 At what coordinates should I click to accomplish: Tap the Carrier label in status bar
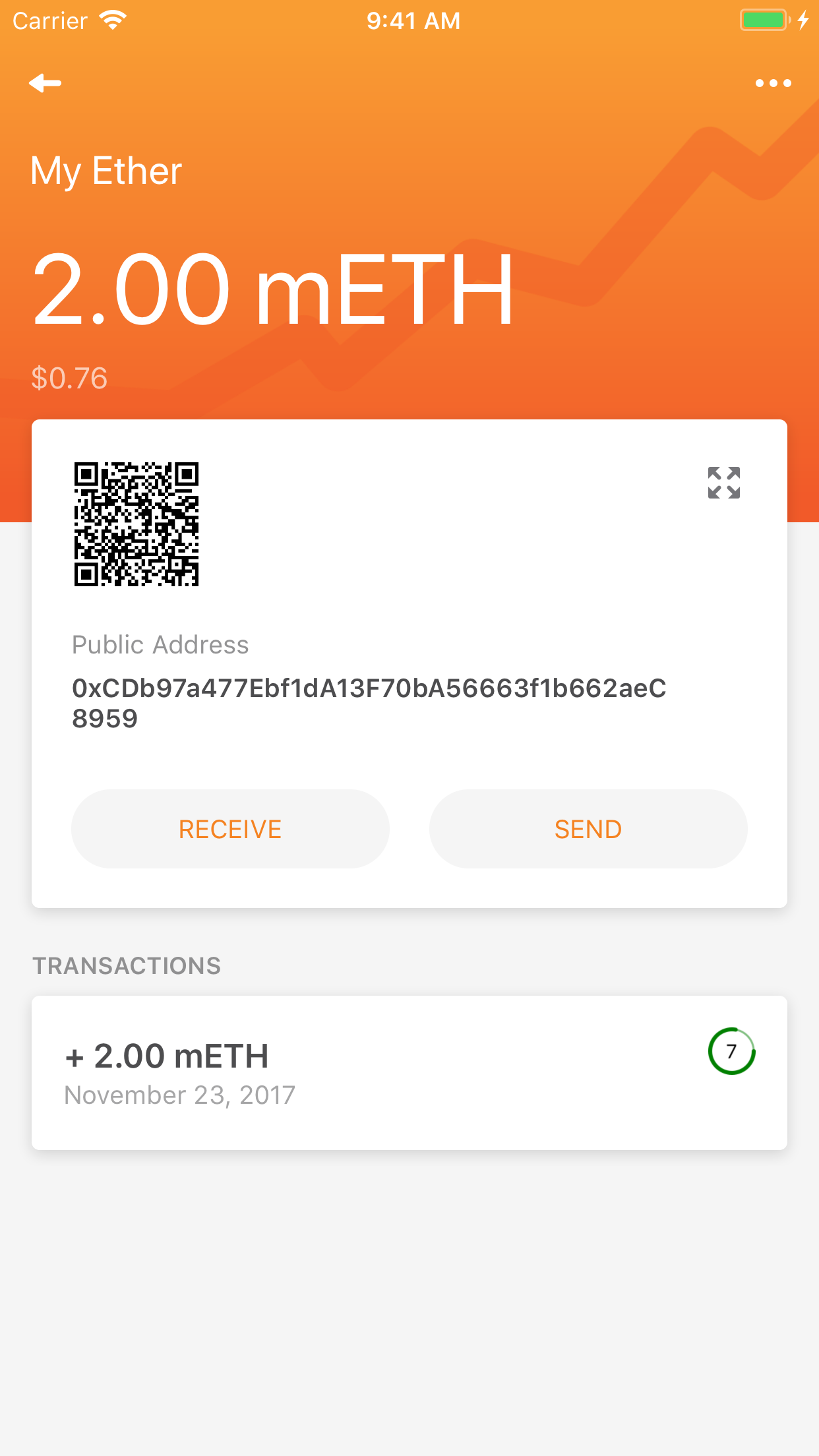49,20
